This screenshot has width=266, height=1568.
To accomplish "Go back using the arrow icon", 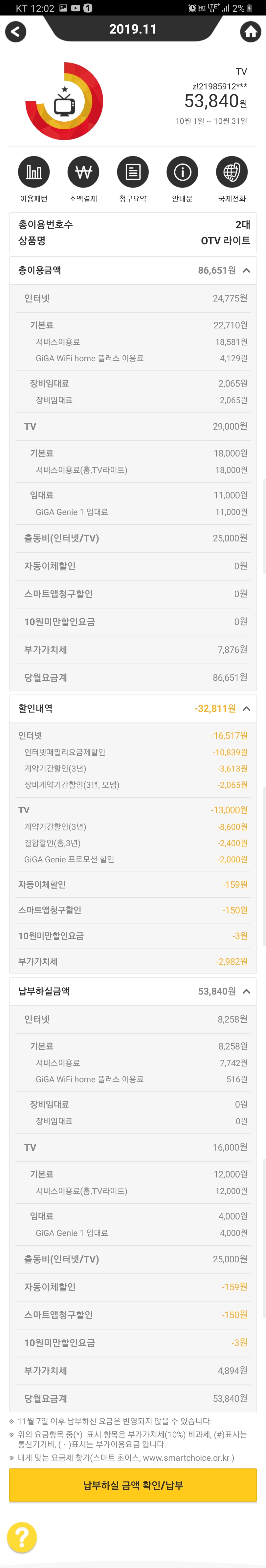I will [x=16, y=32].
